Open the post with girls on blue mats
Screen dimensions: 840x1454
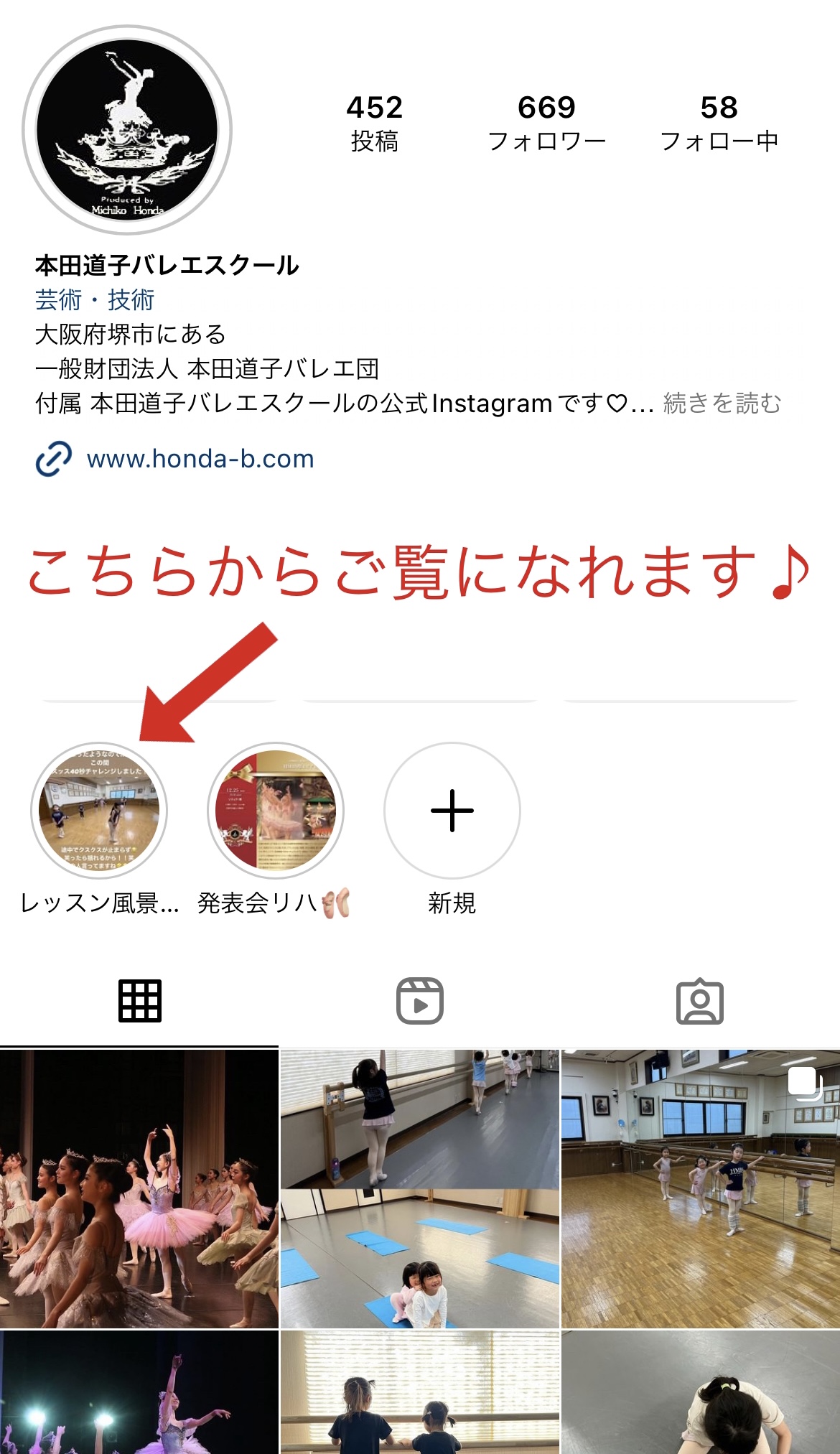[x=420, y=1188]
